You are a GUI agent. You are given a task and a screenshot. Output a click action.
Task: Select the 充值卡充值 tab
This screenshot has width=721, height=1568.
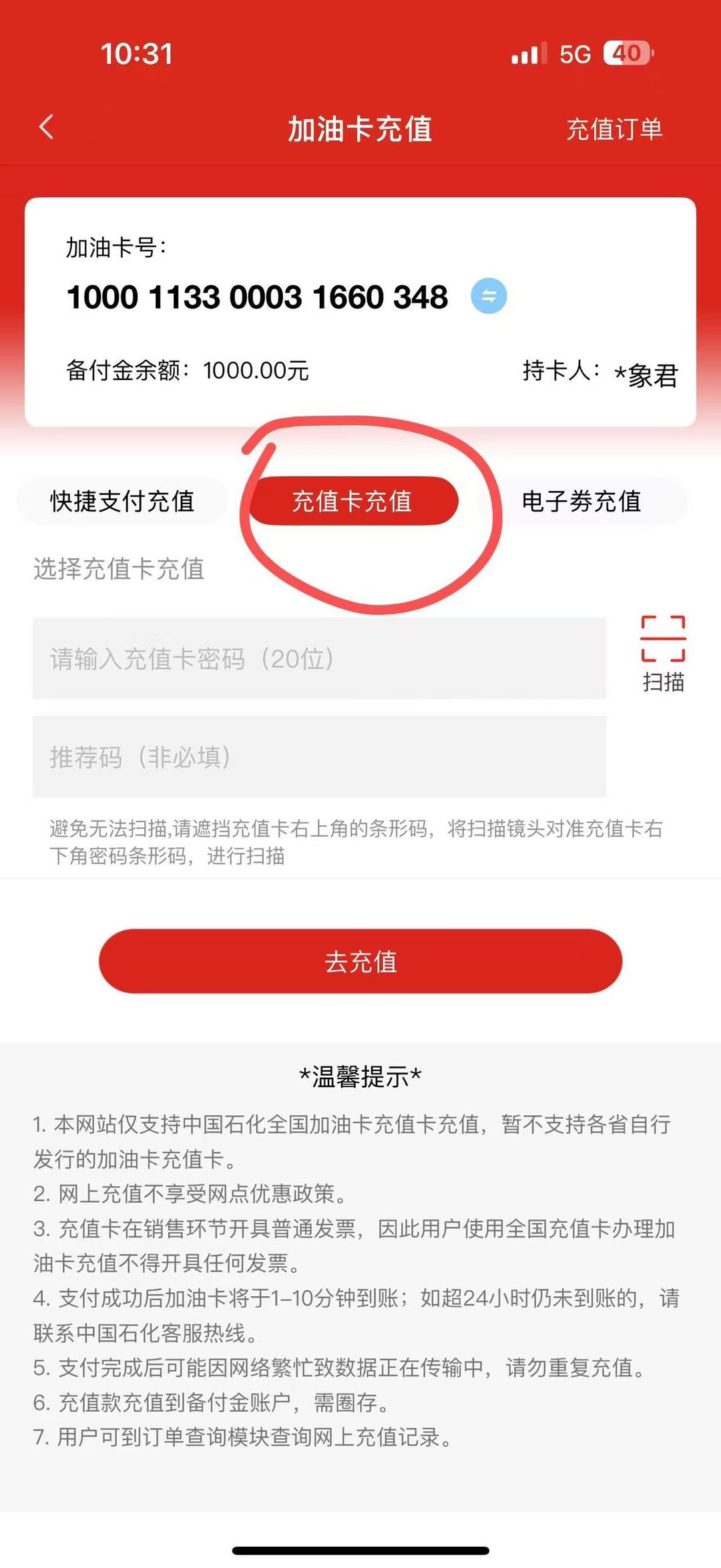(x=352, y=501)
